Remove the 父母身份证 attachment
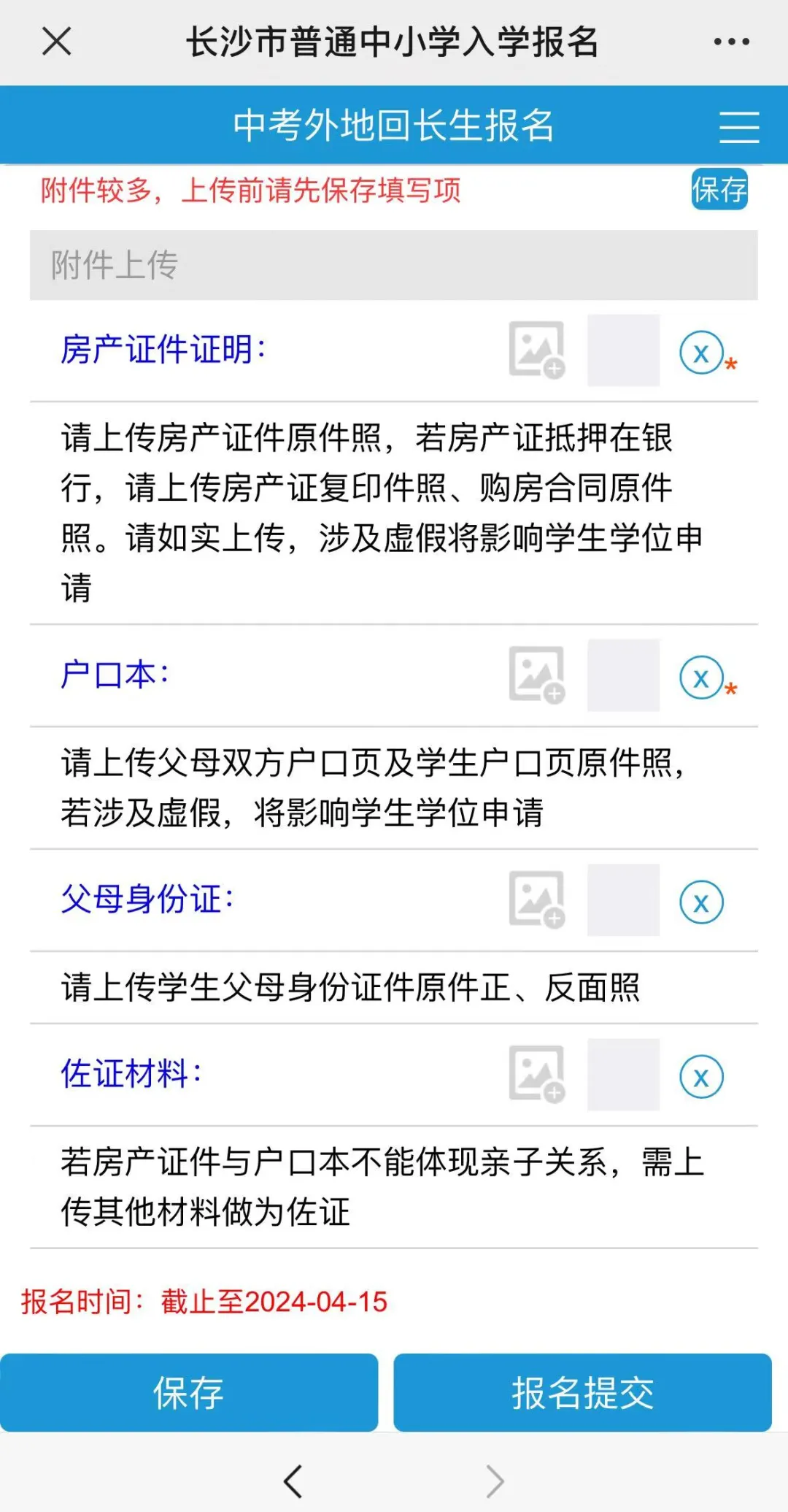Viewport: 788px width, 1512px height. point(701,902)
